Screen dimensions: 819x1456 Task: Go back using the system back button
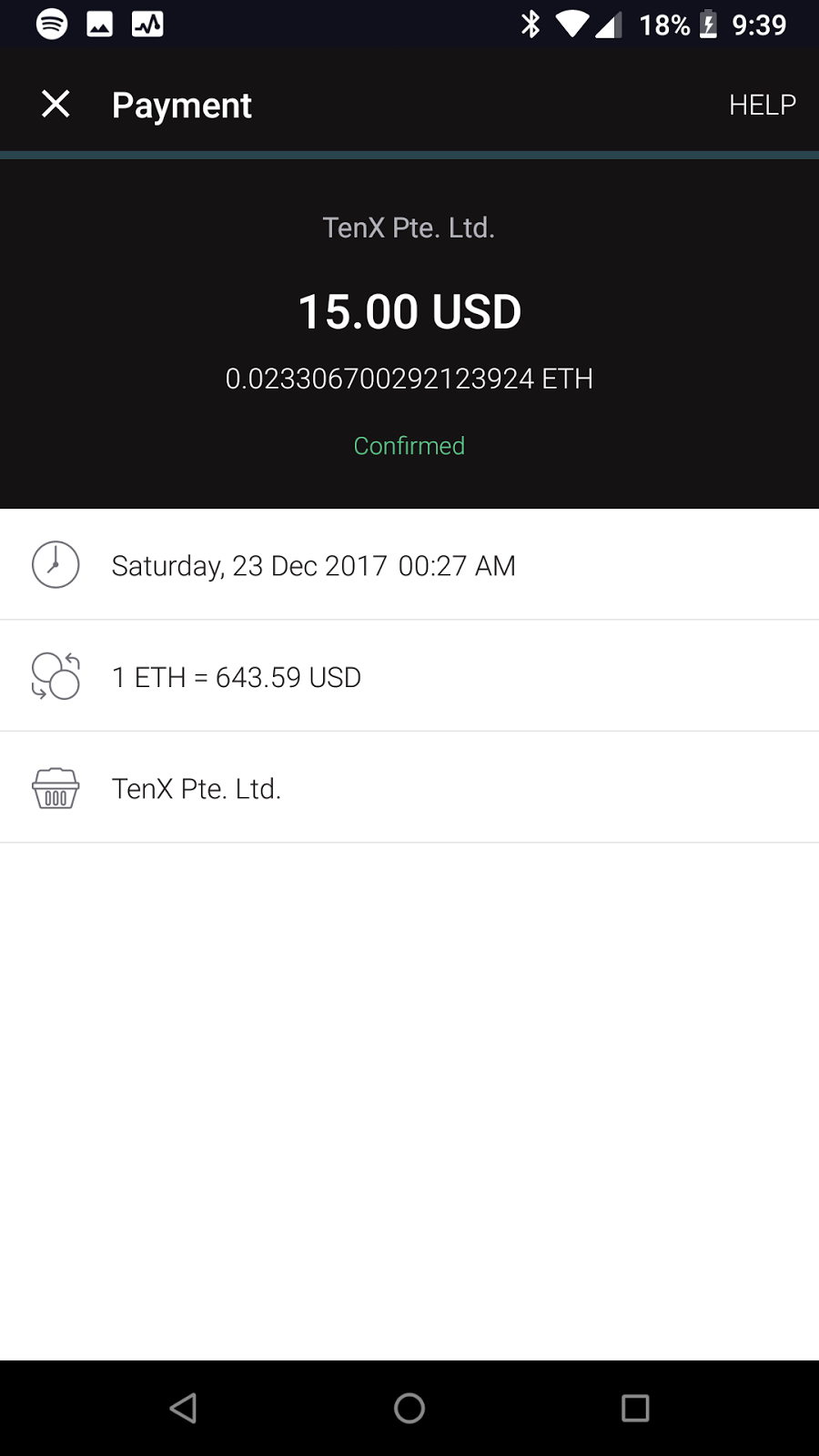click(x=183, y=1408)
